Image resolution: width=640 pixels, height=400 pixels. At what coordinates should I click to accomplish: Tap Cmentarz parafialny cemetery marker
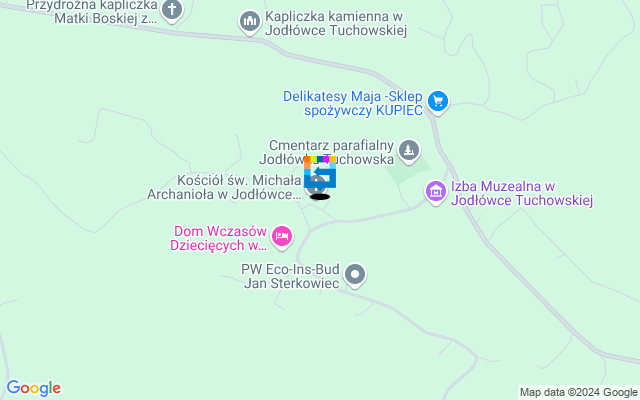coord(408,151)
